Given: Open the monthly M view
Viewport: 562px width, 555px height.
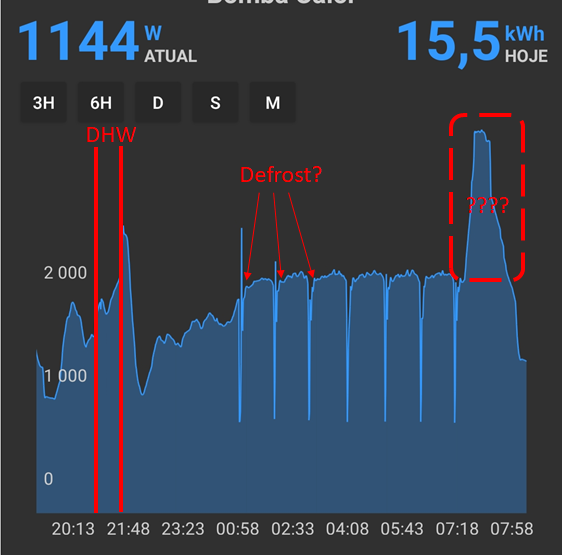Looking at the screenshot, I should pos(273,103).
